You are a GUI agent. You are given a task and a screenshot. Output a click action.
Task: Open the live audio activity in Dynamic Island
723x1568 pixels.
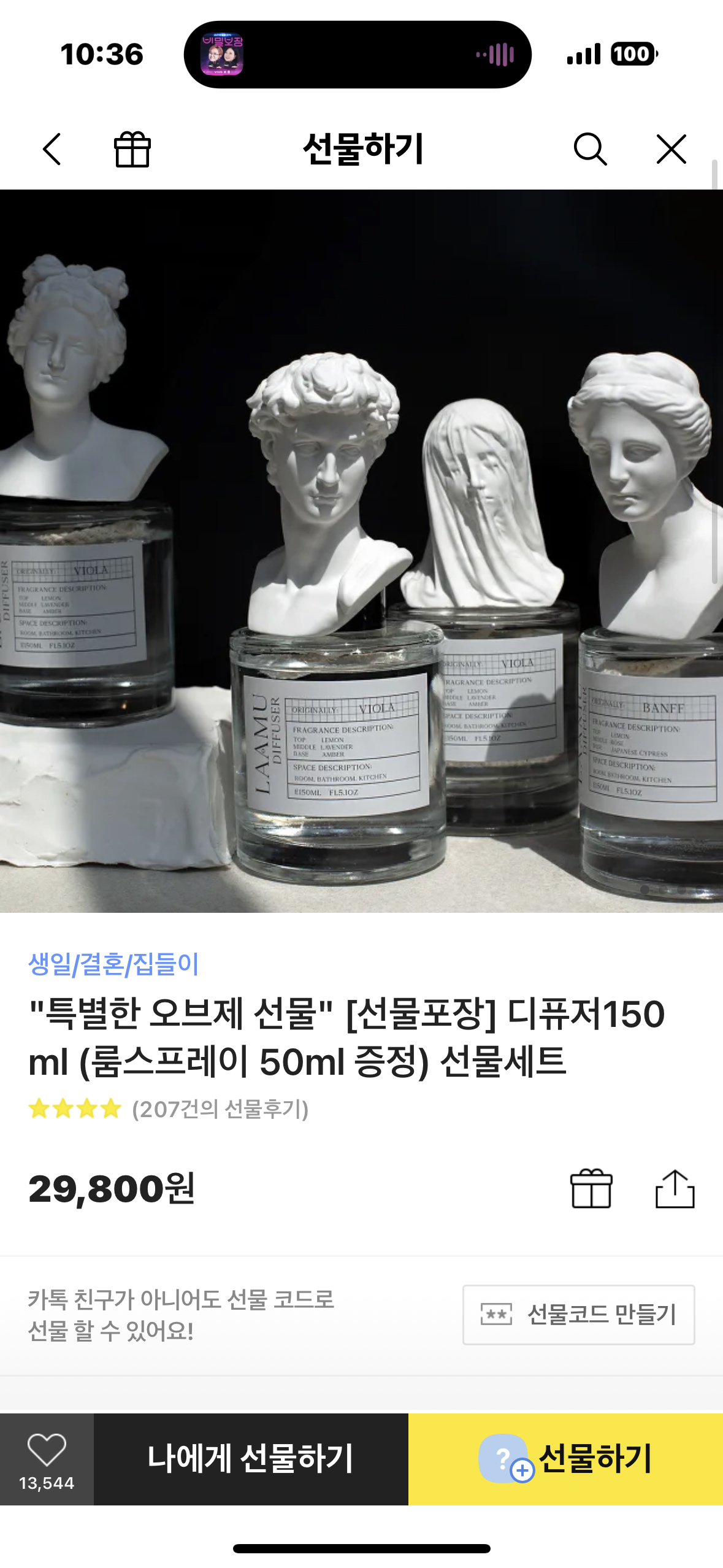click(358, 55)
